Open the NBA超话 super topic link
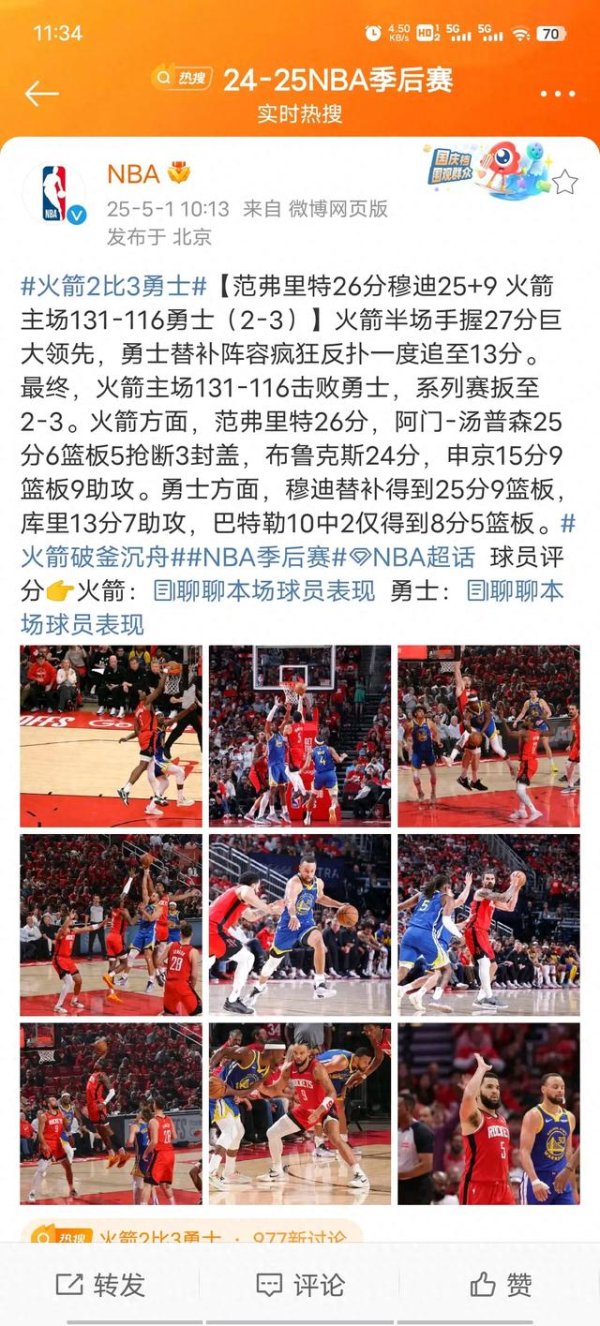 pos(411,555)
